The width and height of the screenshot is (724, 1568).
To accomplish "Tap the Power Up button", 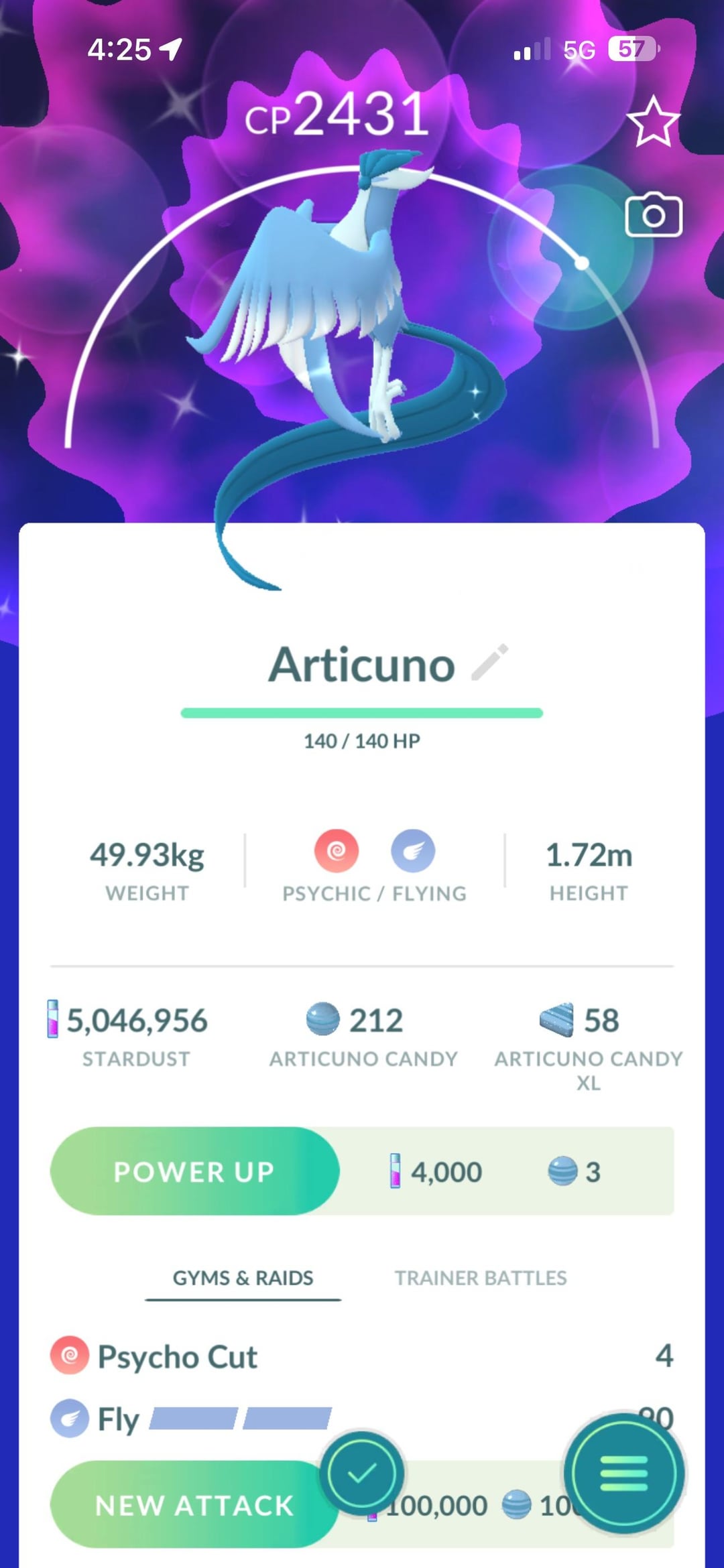I will pyautogui.click(x=194, y=1171).
